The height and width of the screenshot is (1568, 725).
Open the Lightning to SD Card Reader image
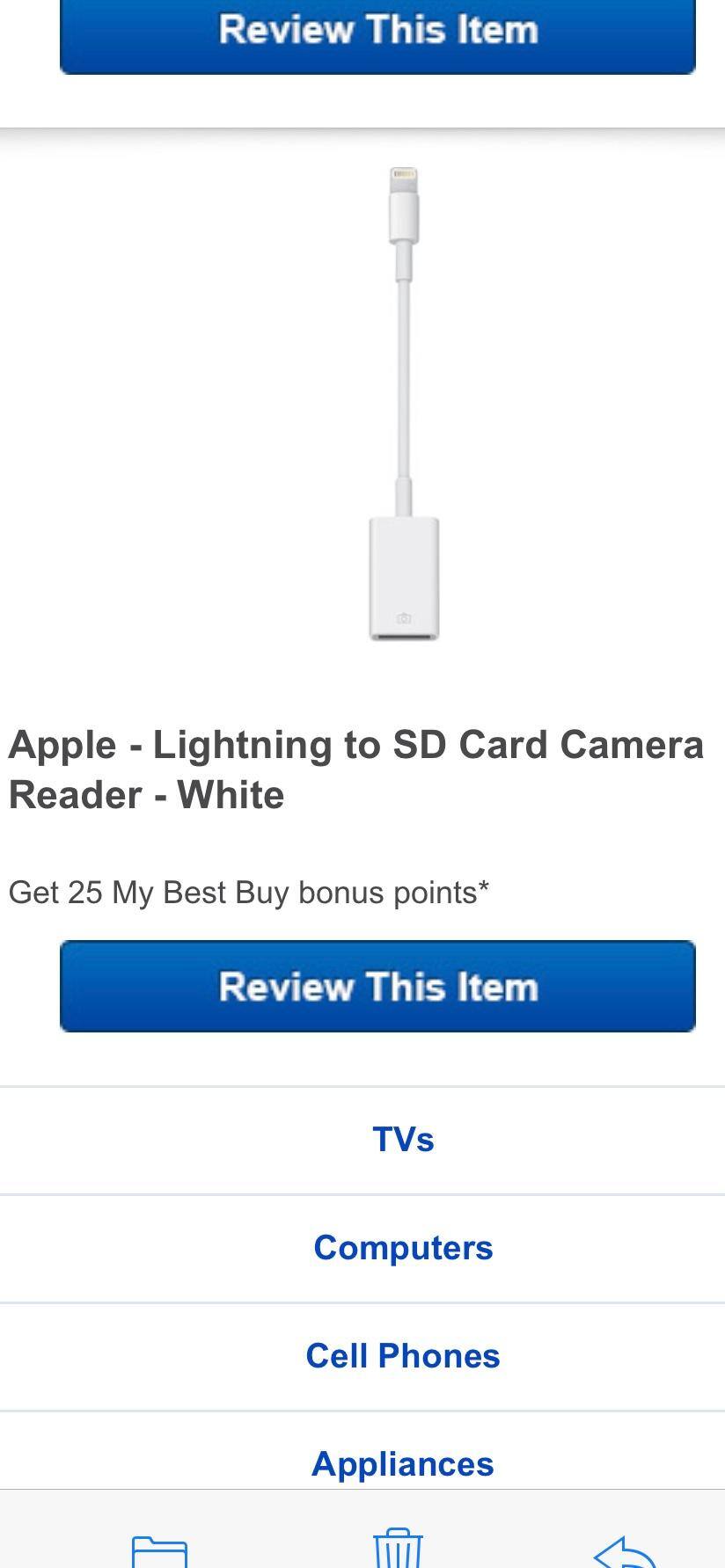pos(403,404)
